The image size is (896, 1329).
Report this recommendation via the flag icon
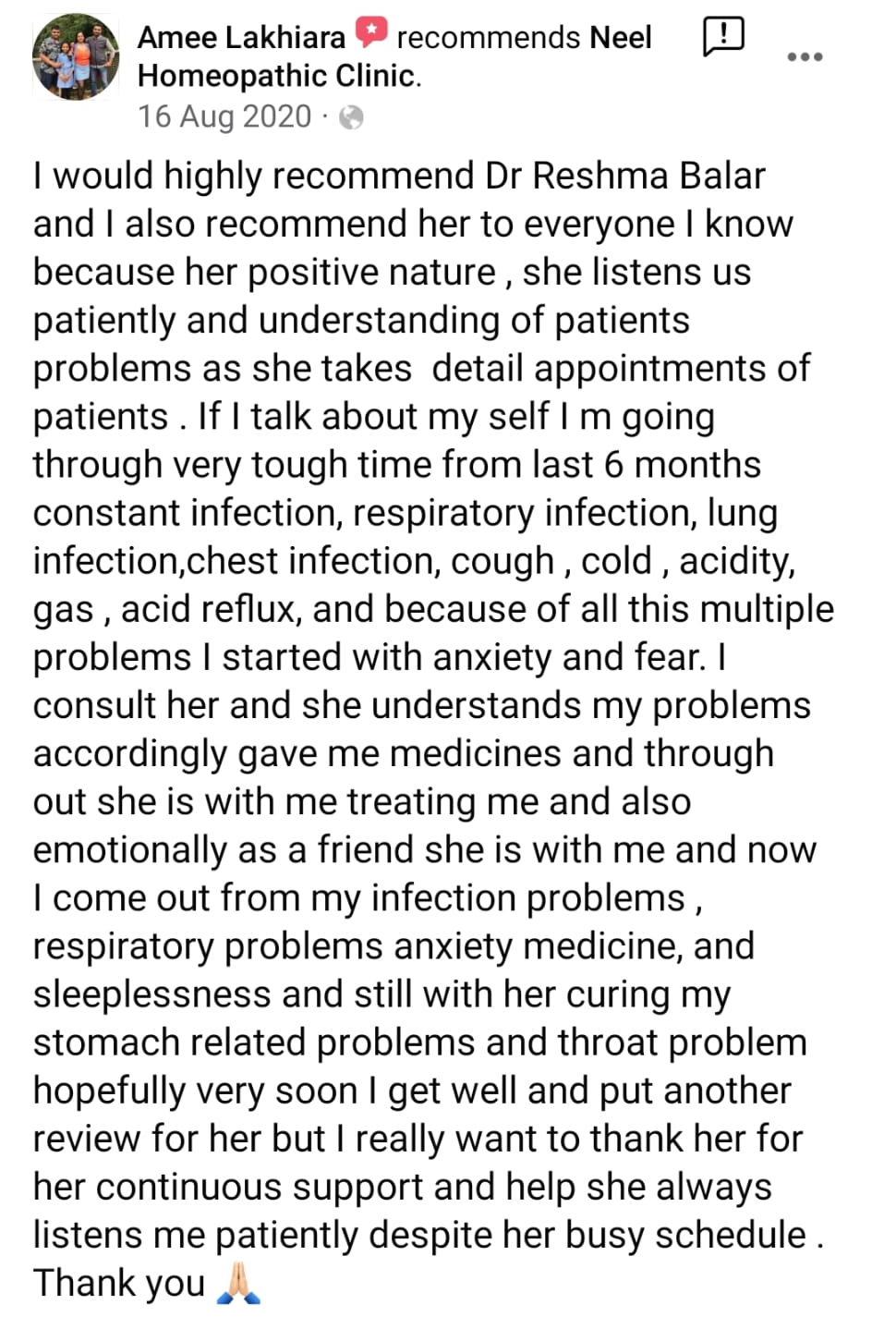pos(723,38)
